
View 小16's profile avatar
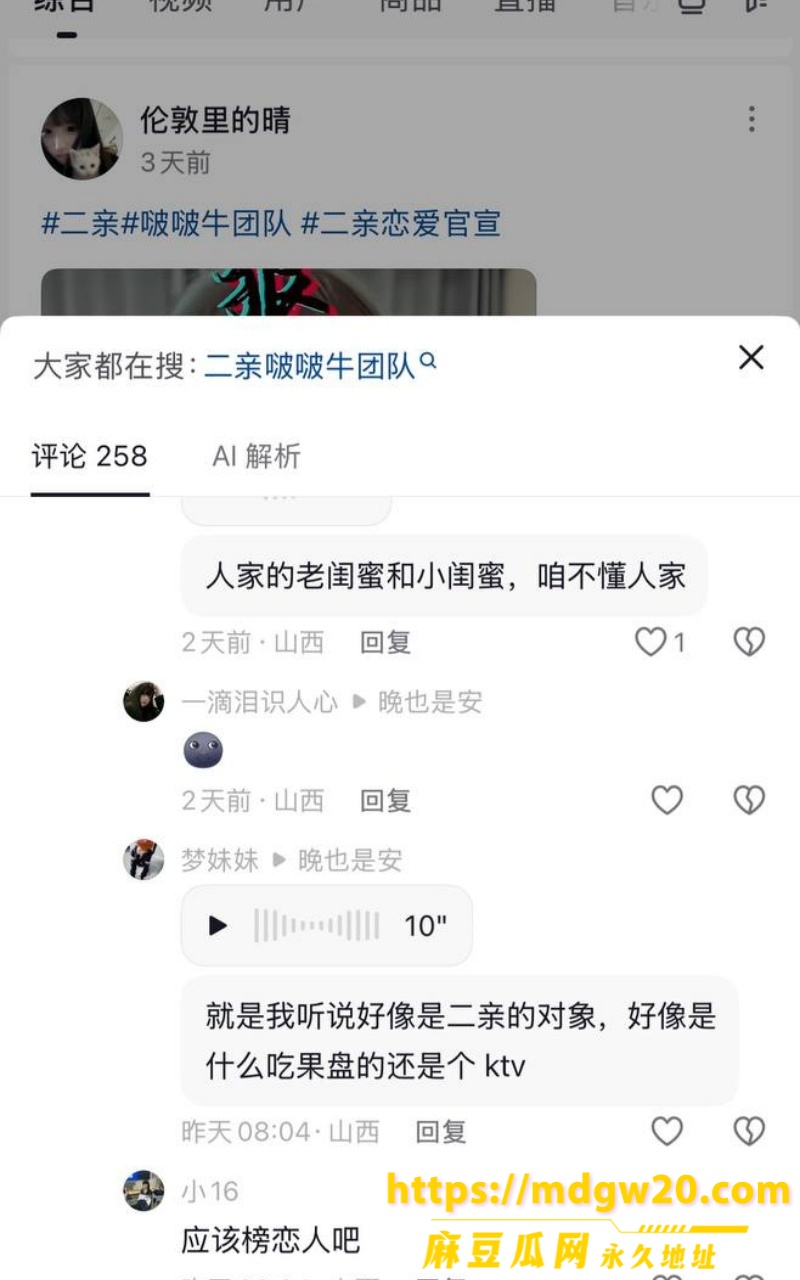(x=143, y=1191)
